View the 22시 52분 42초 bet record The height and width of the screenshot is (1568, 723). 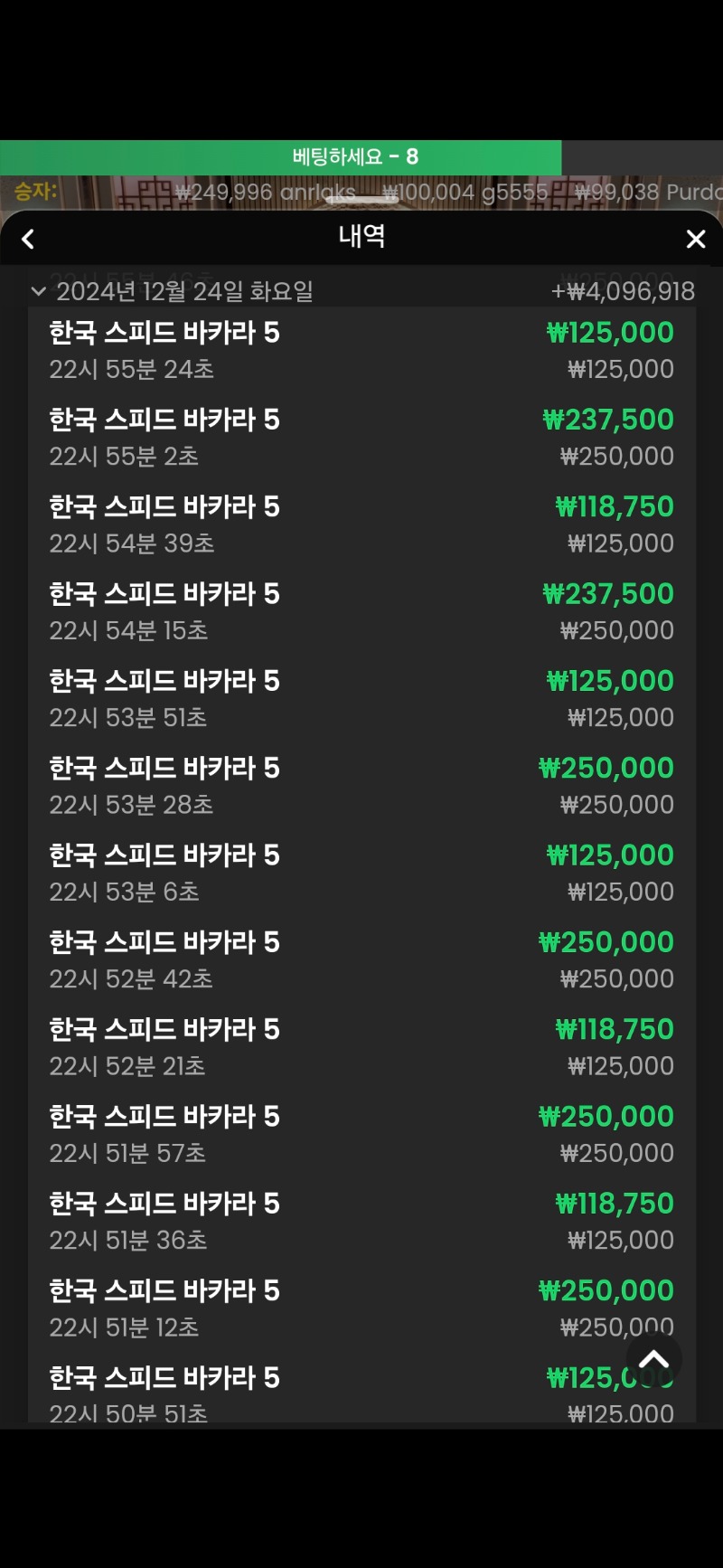pyautogui.click(x=361, y=959)
